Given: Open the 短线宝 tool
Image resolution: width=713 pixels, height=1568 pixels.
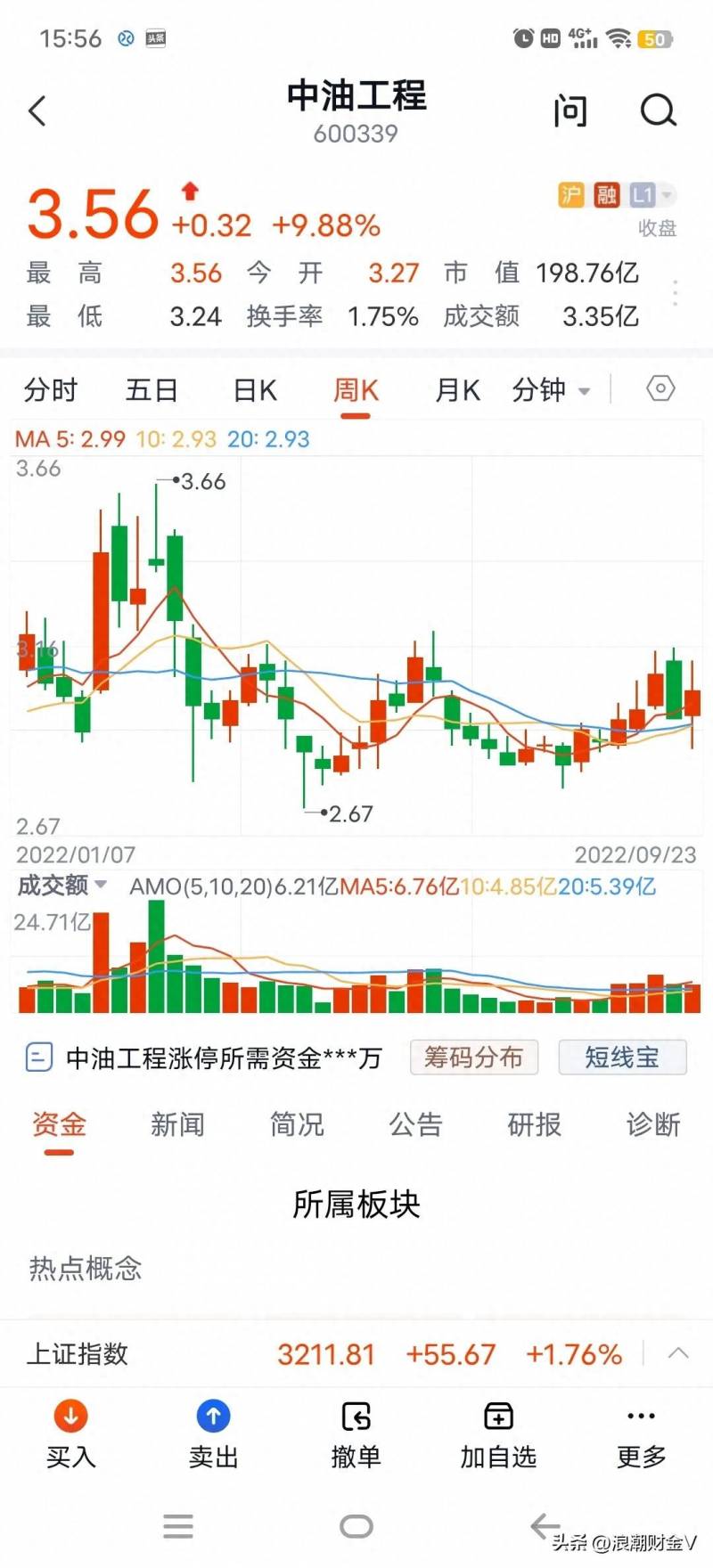Looking at the screenshot, I should [x=622, y=1058].
